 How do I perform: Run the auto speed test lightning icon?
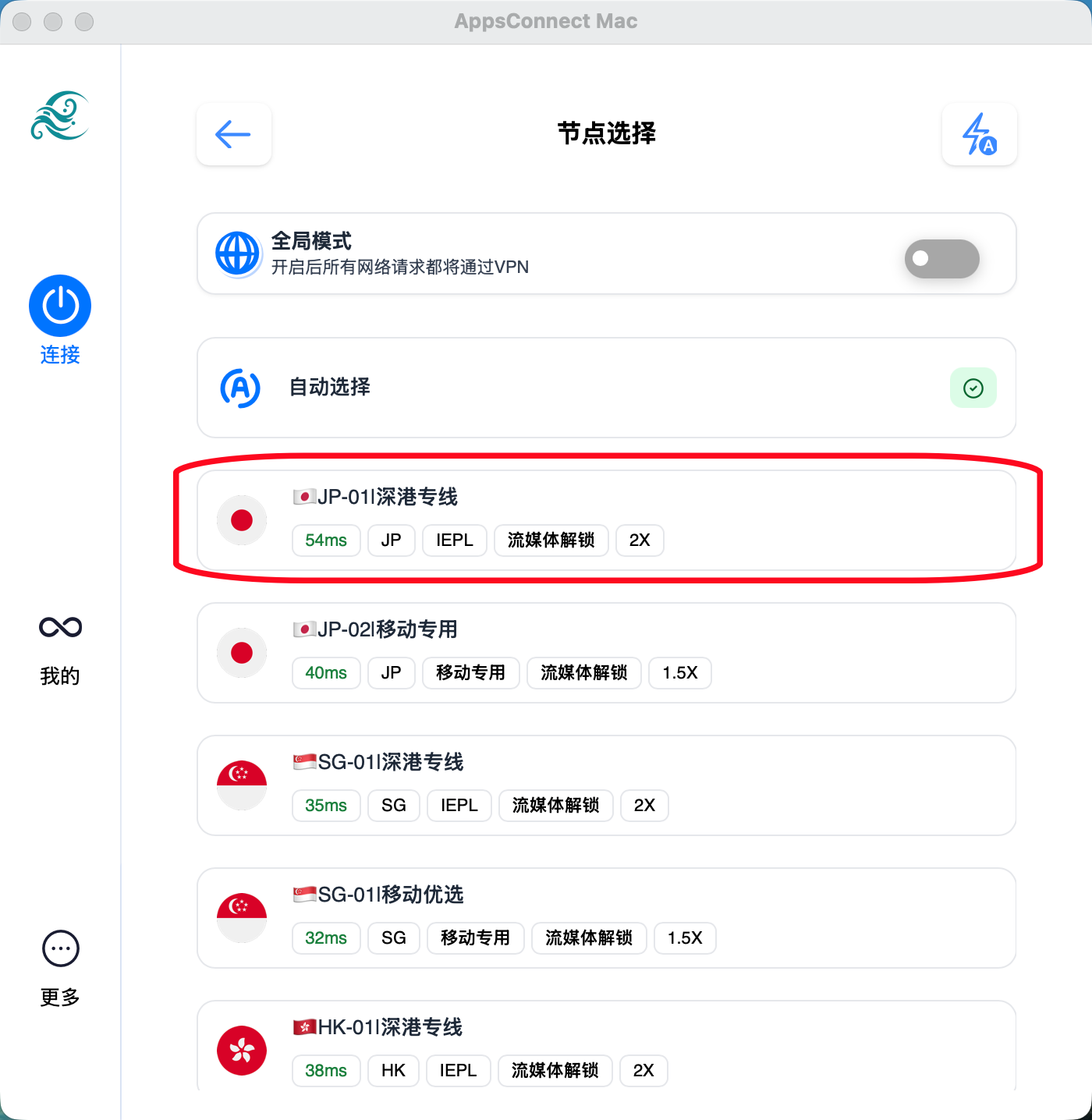979,134
